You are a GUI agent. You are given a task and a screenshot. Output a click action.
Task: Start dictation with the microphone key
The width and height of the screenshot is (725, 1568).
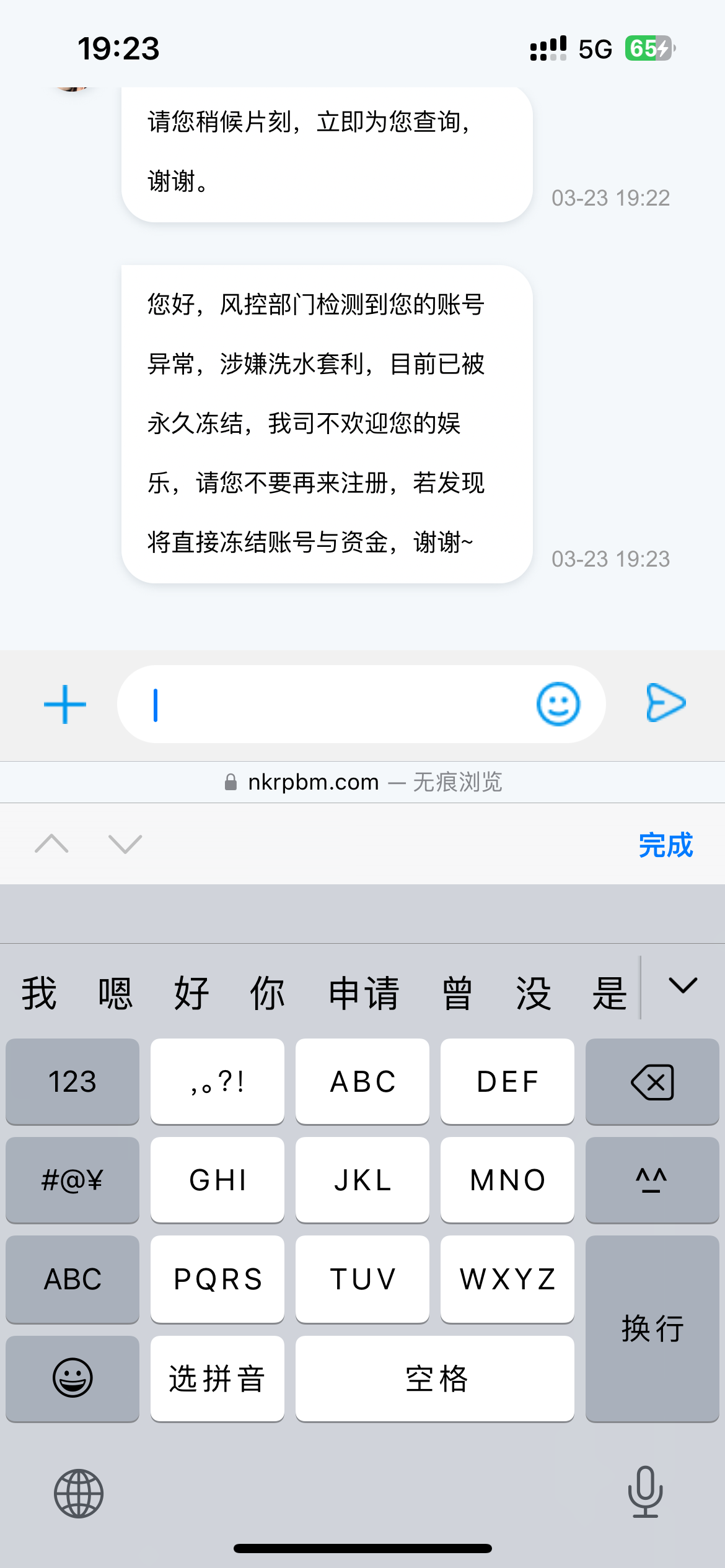tap(645, 1492)
